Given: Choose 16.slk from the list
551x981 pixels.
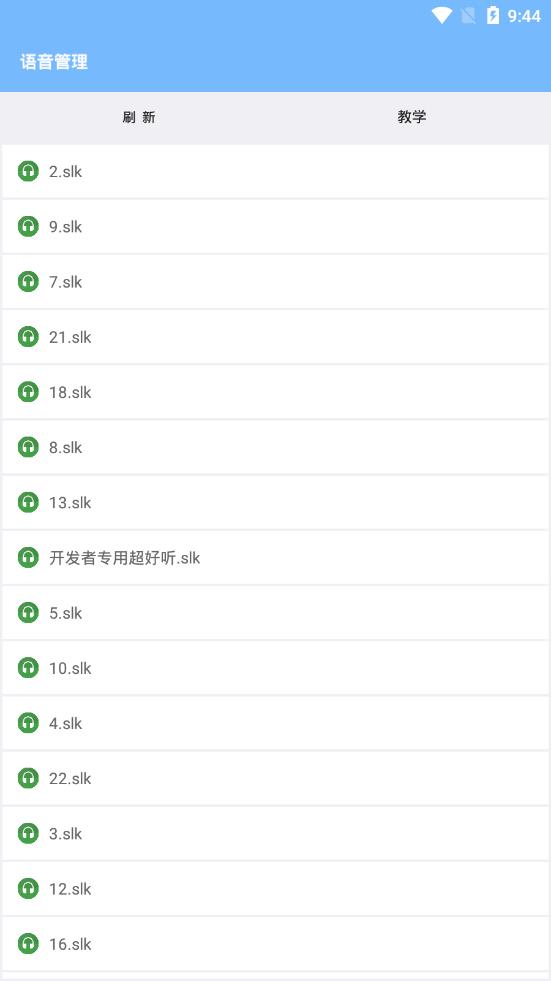Looking at the screenshot, I should click(x=275, y=942).
